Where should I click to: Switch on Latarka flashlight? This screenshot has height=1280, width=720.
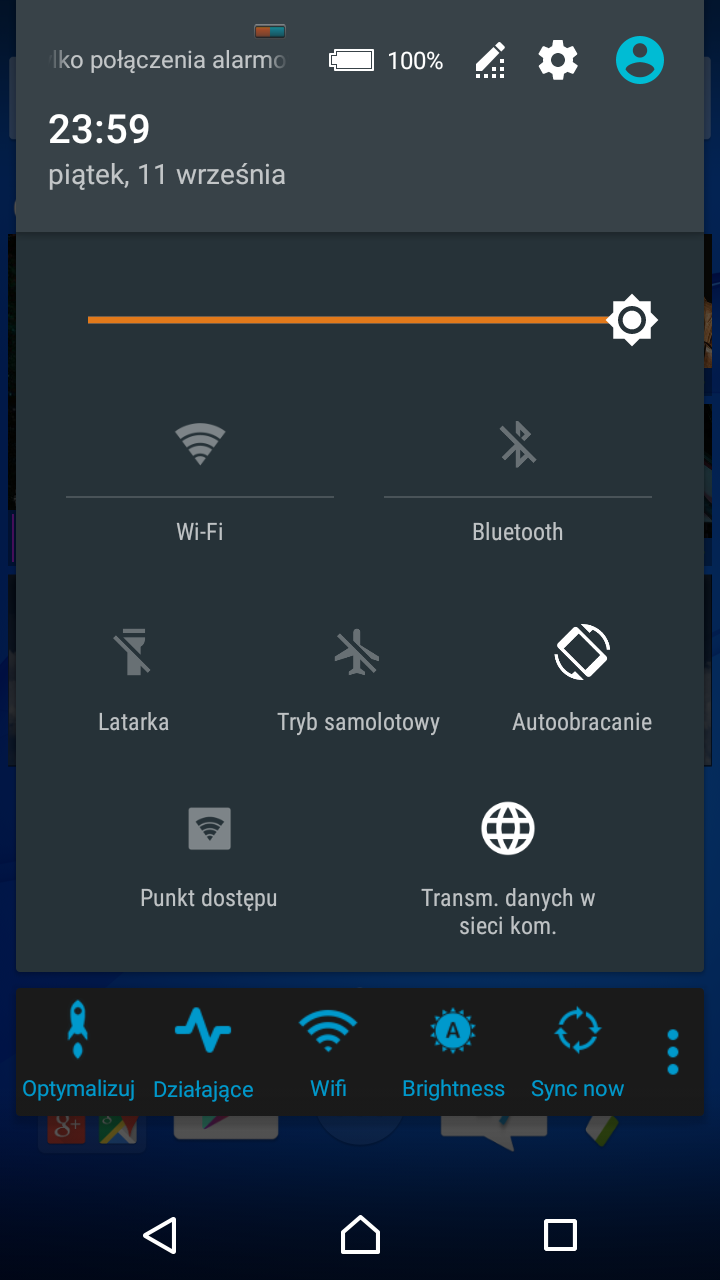click(133, 678)
